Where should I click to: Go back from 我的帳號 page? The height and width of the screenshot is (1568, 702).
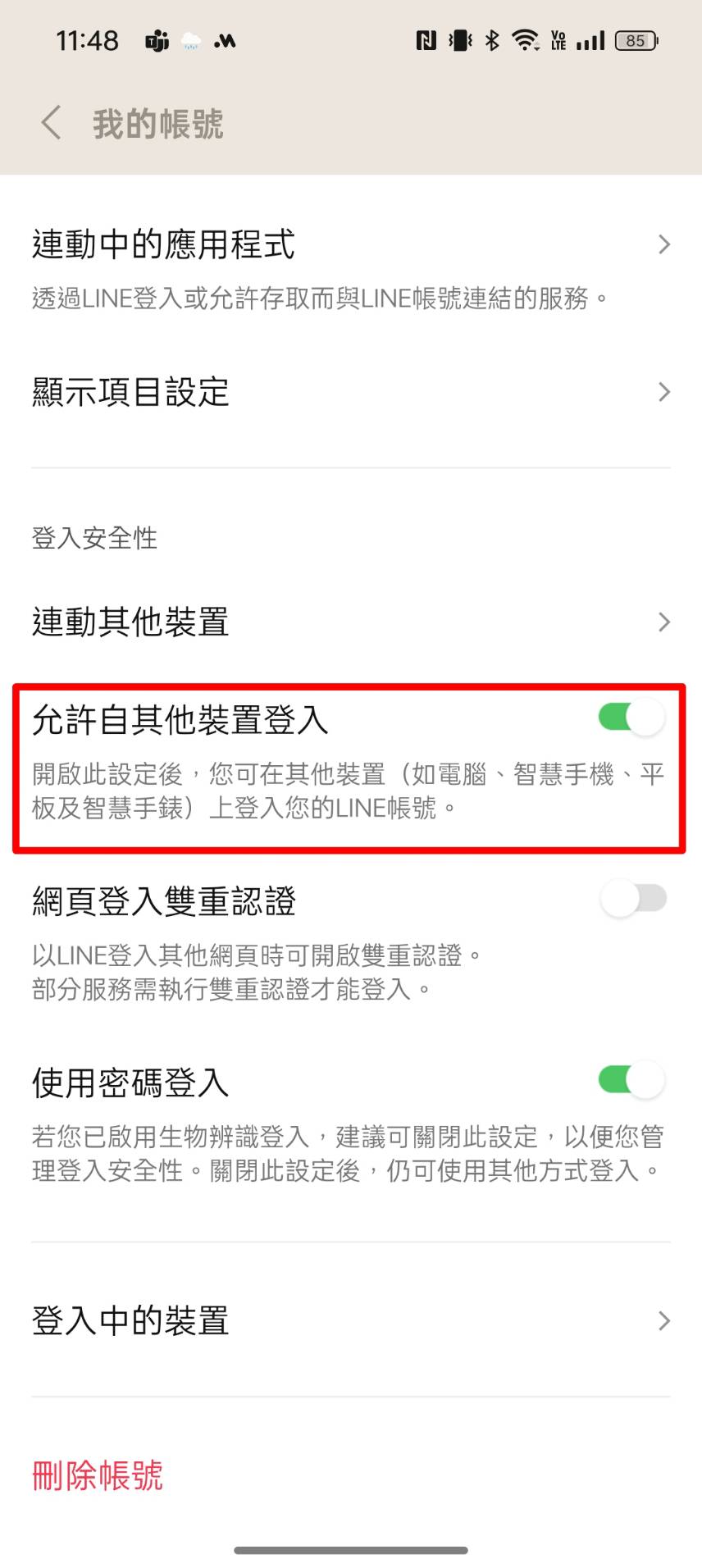click(51, 123)
